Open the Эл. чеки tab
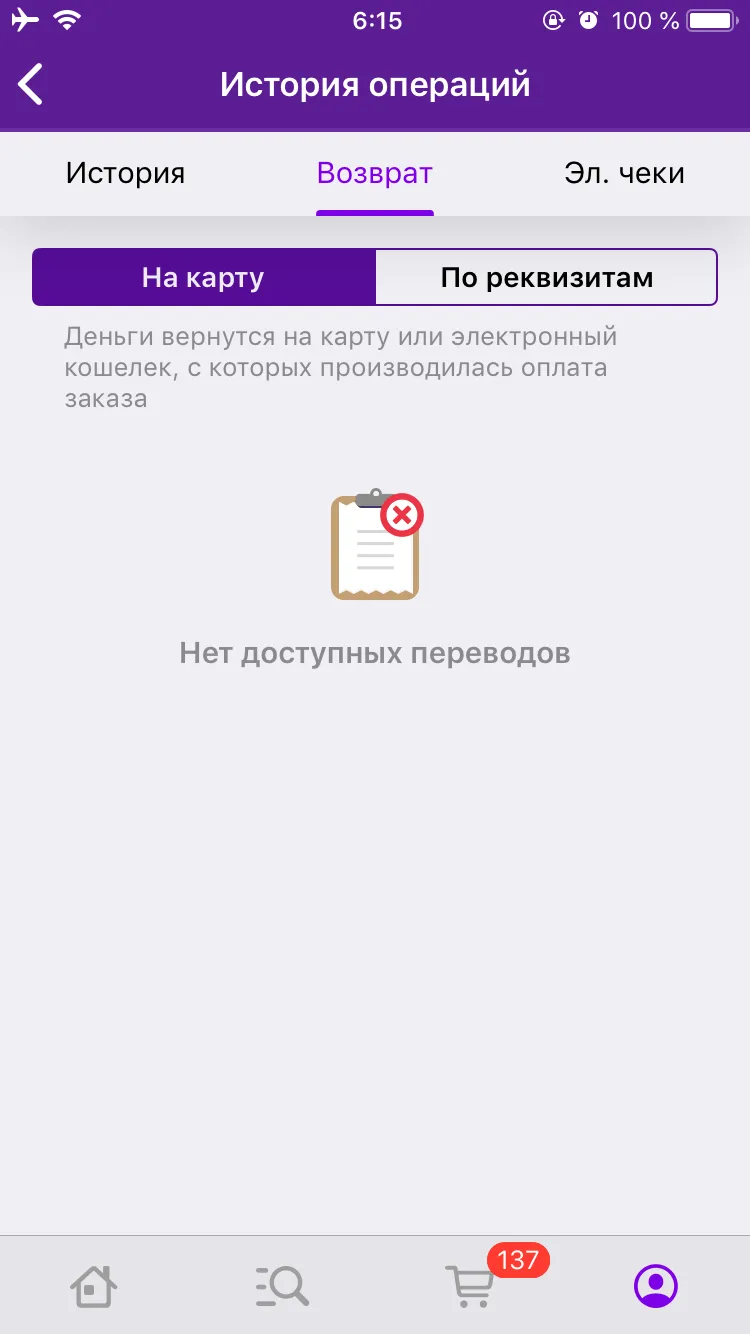This screenshot has width=750, height=1334. (625, 173)
